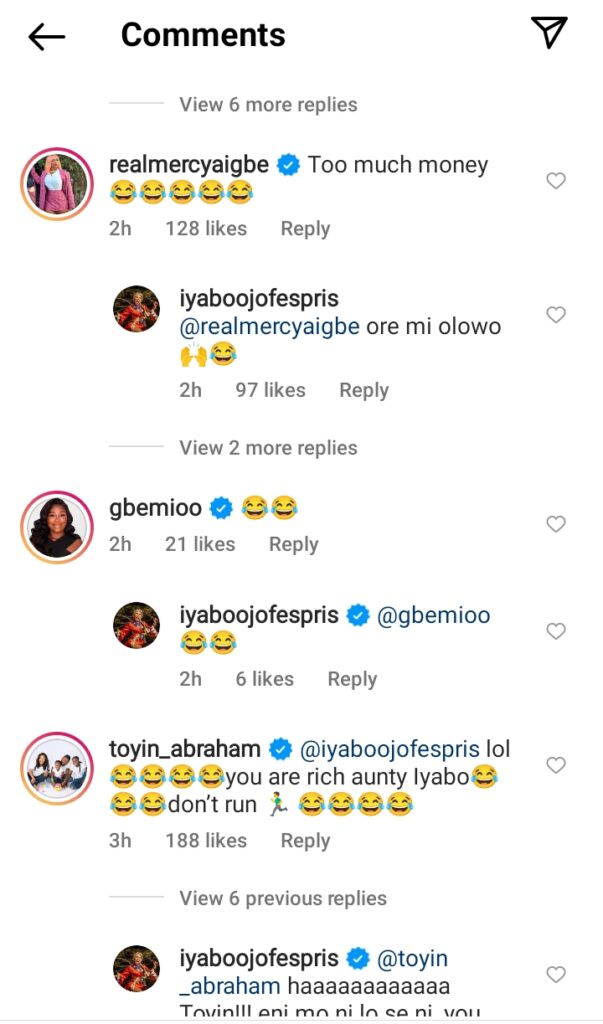The width and height of the screenshot is (603, 1024).
Task: Show who liked realmercyaigbe's comment, 128 likes
Action: [x=206, y=229]
